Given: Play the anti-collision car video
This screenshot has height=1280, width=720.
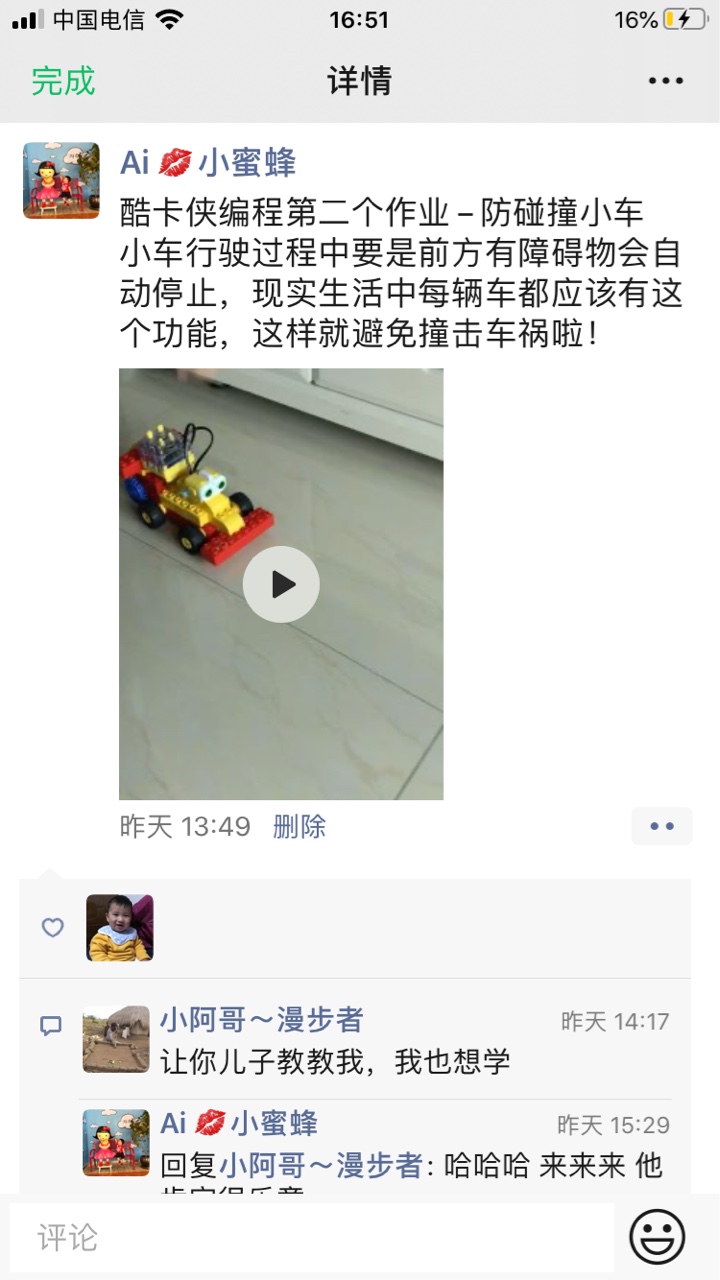Looking at the screenshot, I should pos(281,584).
